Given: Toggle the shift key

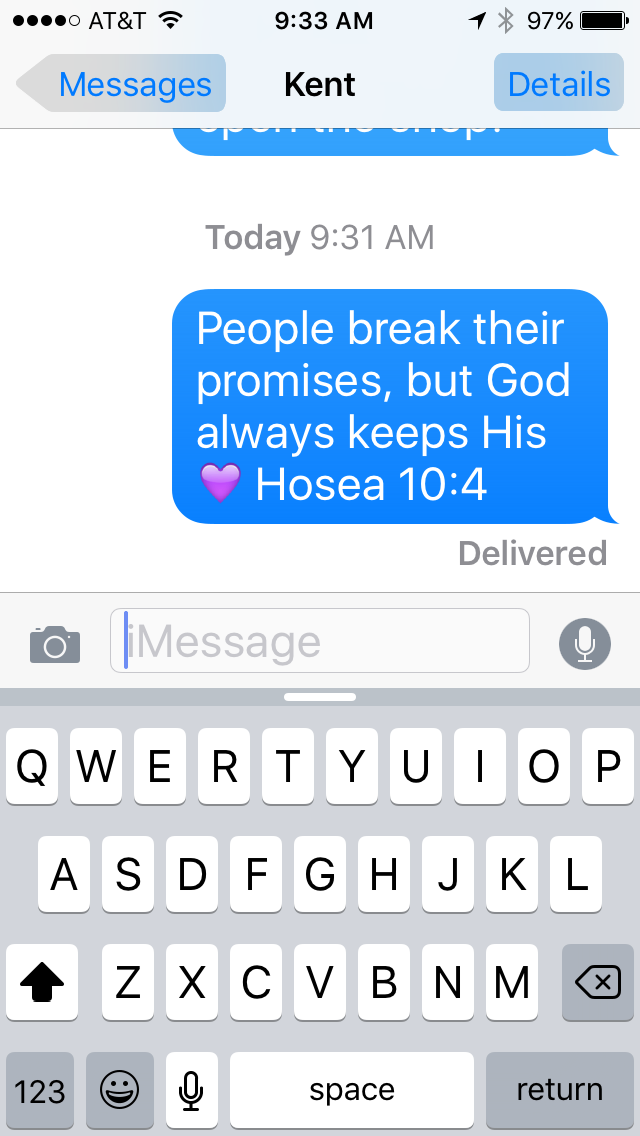Looking at the screenshot, I should tap(42, 983).
